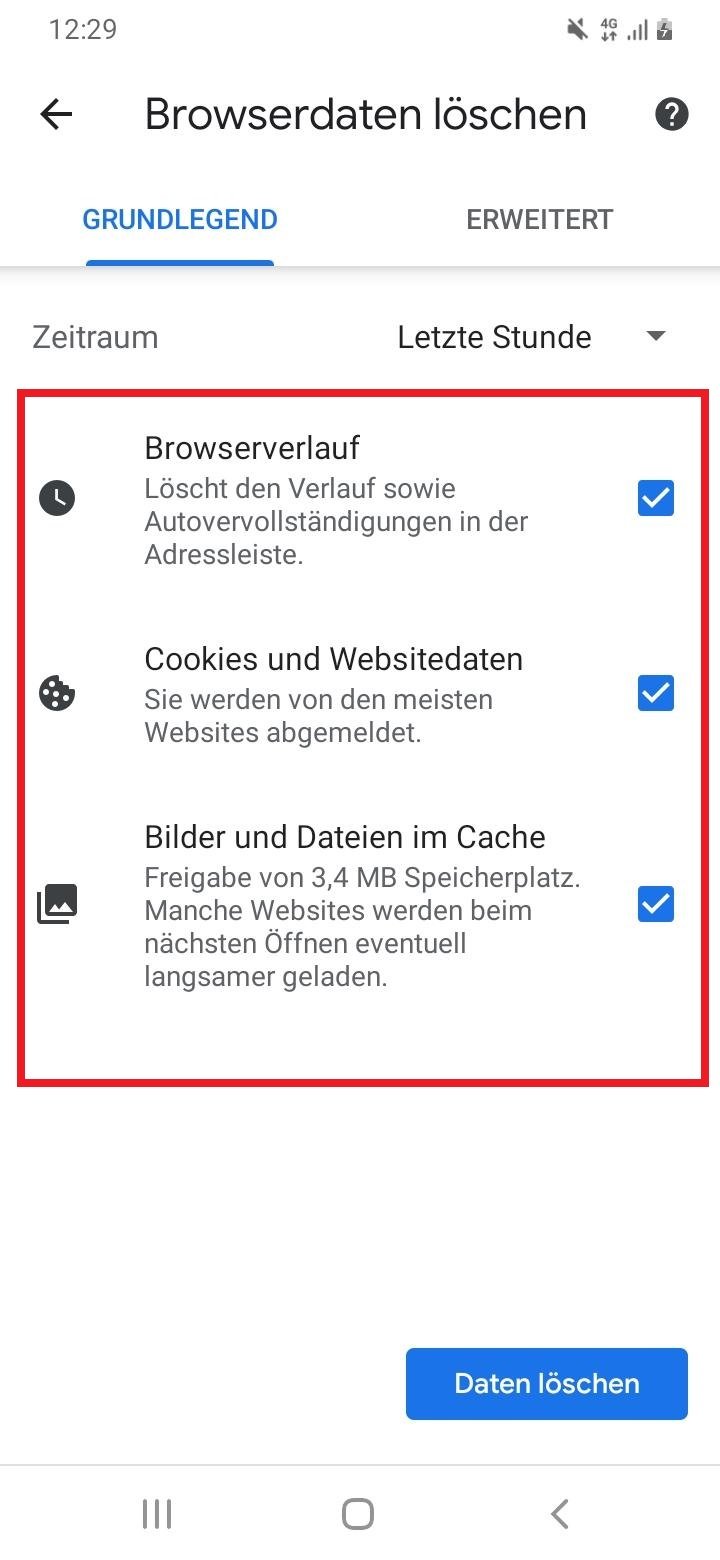Screen dimensions: 720x1560
Task: Open the help question mark icon
Action: 672,115
